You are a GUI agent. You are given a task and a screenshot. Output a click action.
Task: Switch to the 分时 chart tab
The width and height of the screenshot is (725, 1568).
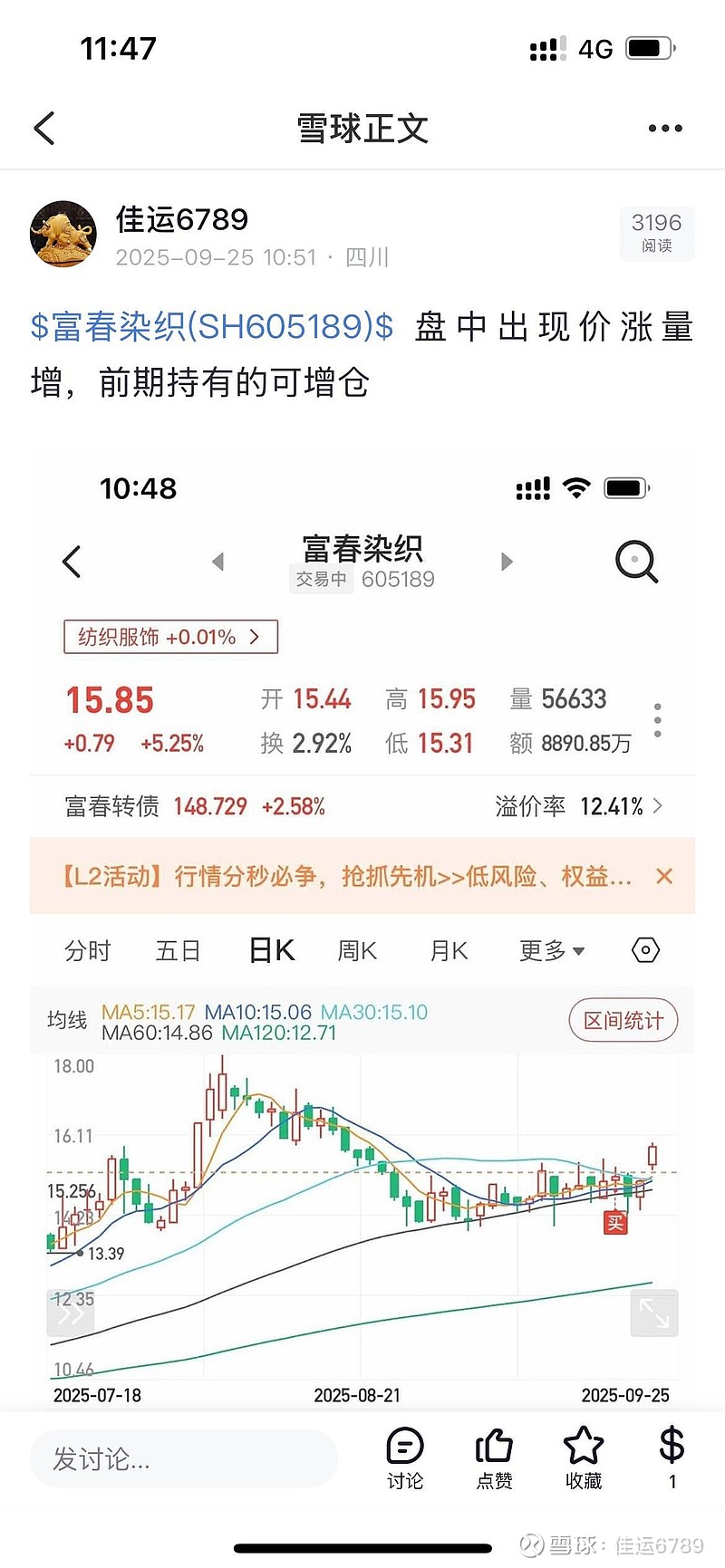[x=88, y=949]
